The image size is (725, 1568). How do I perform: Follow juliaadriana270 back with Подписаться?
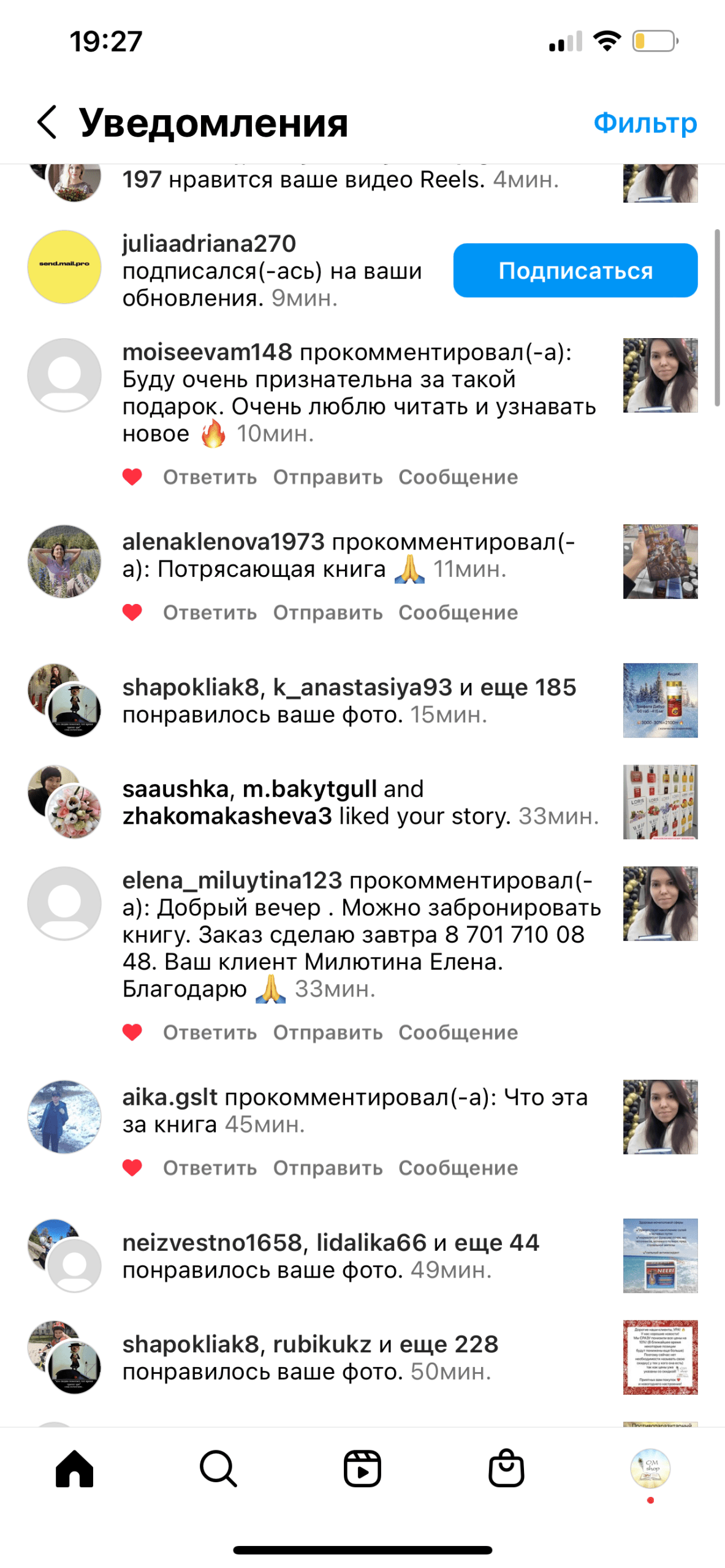point(575,270)
